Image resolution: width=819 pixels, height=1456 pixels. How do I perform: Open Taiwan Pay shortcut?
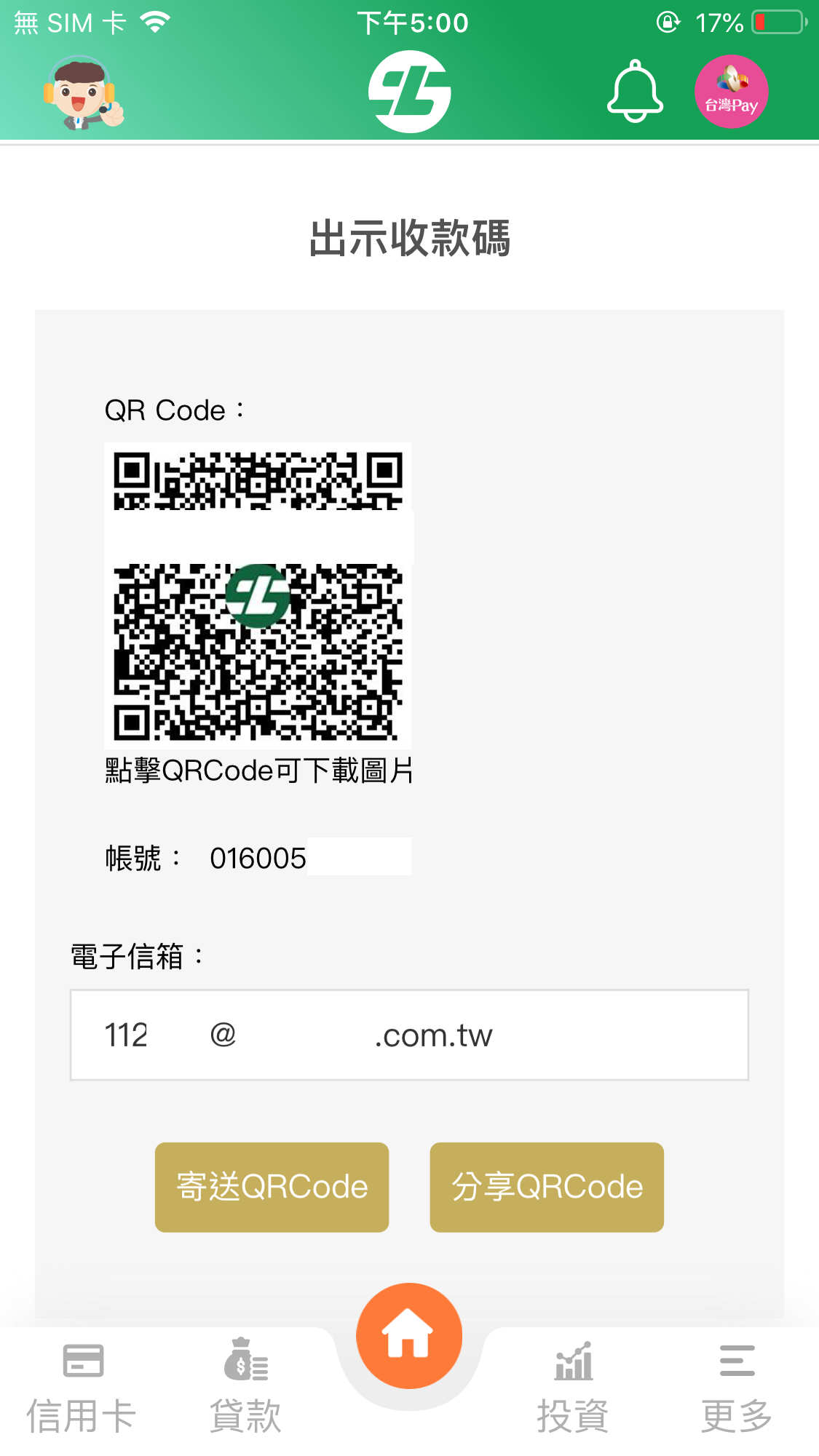click(731, 92)
